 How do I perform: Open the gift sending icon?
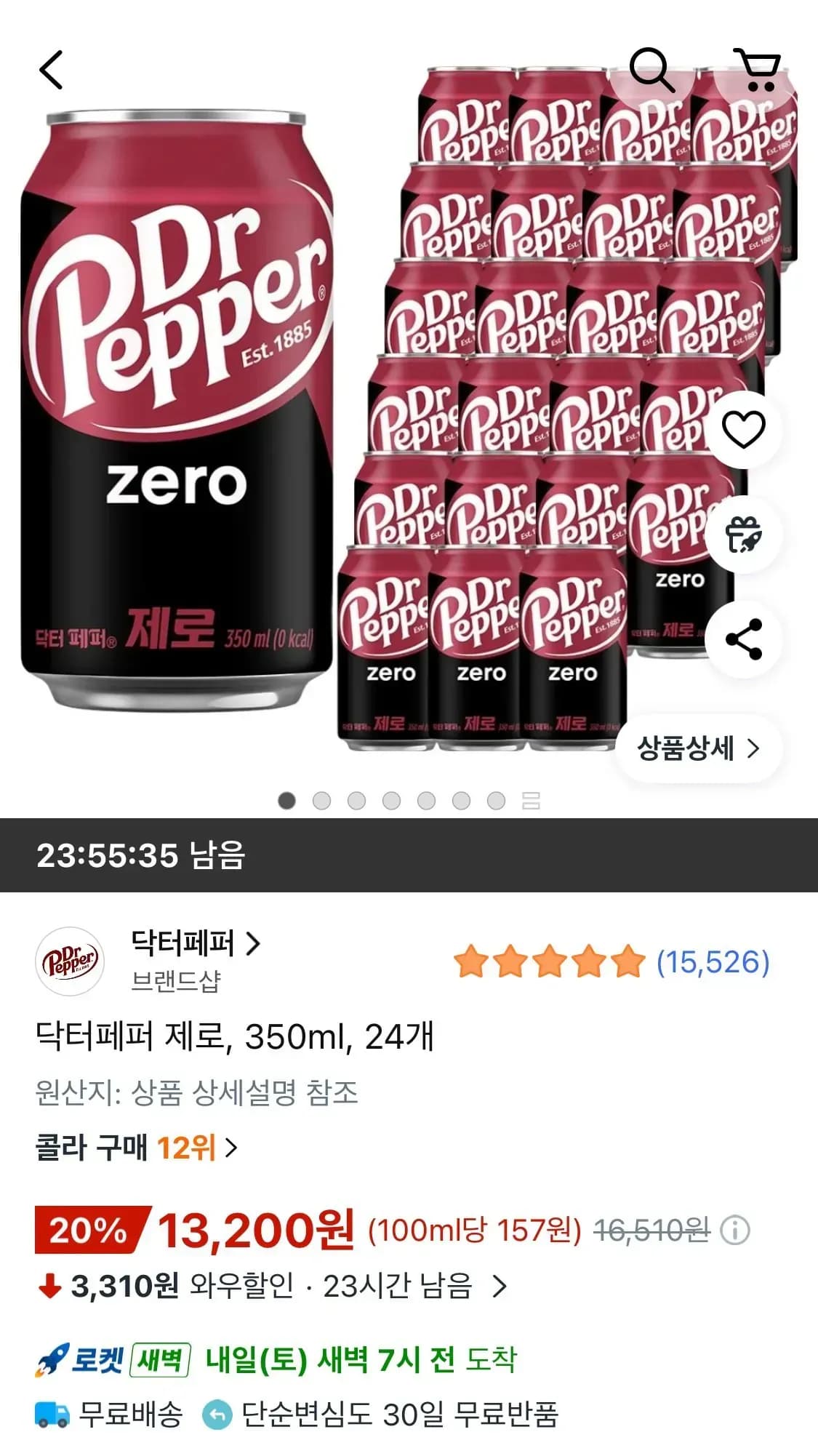[x=743, y=533]
